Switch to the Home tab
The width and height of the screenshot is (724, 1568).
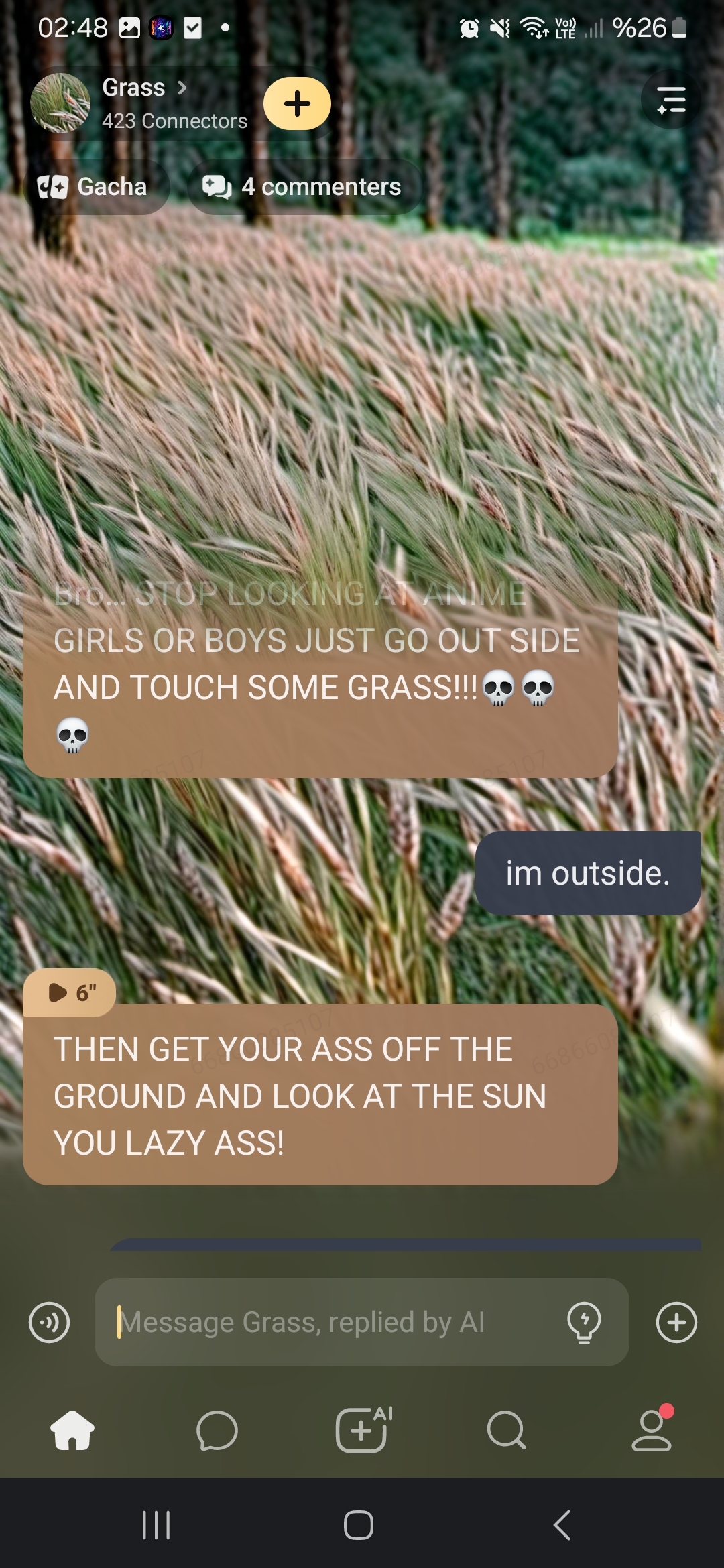pos(72,1431)
